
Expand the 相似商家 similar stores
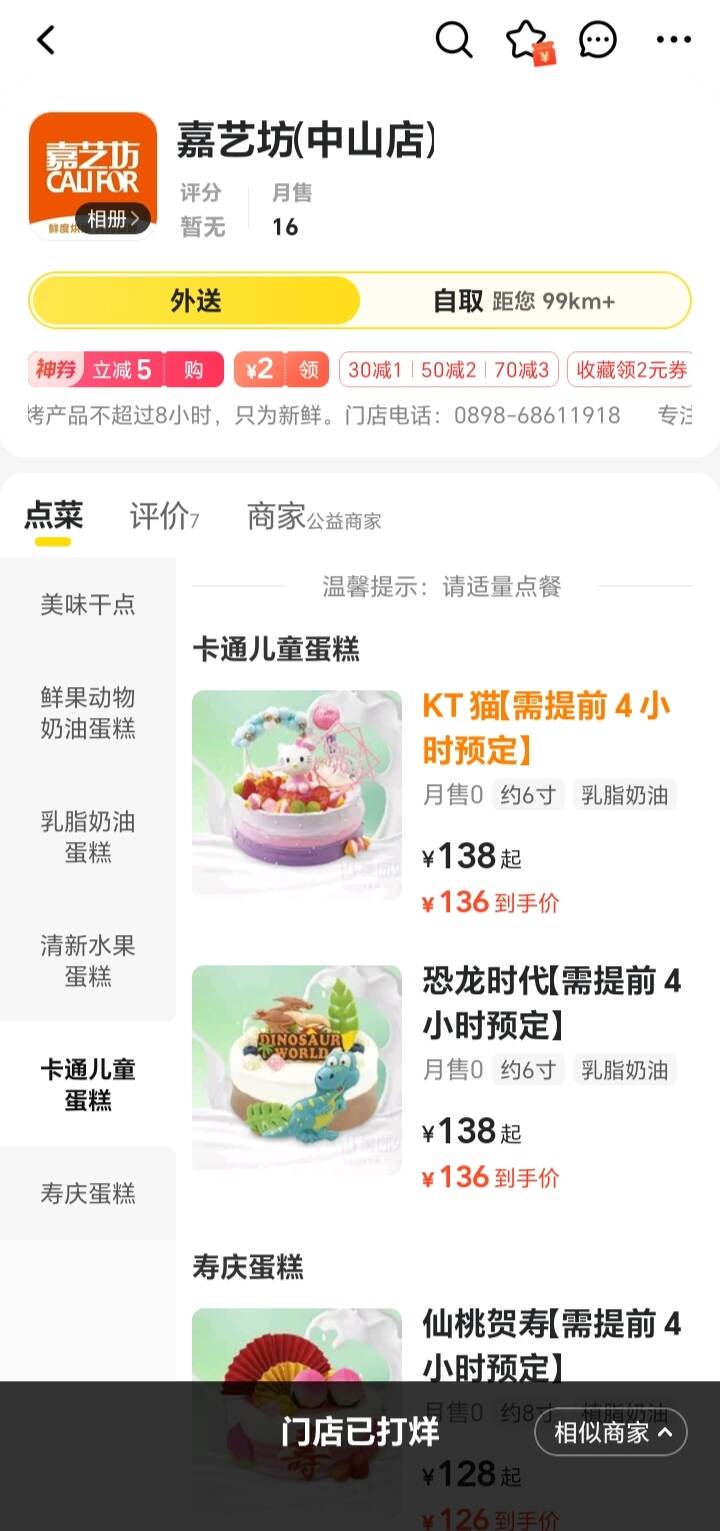(611, 1432)
